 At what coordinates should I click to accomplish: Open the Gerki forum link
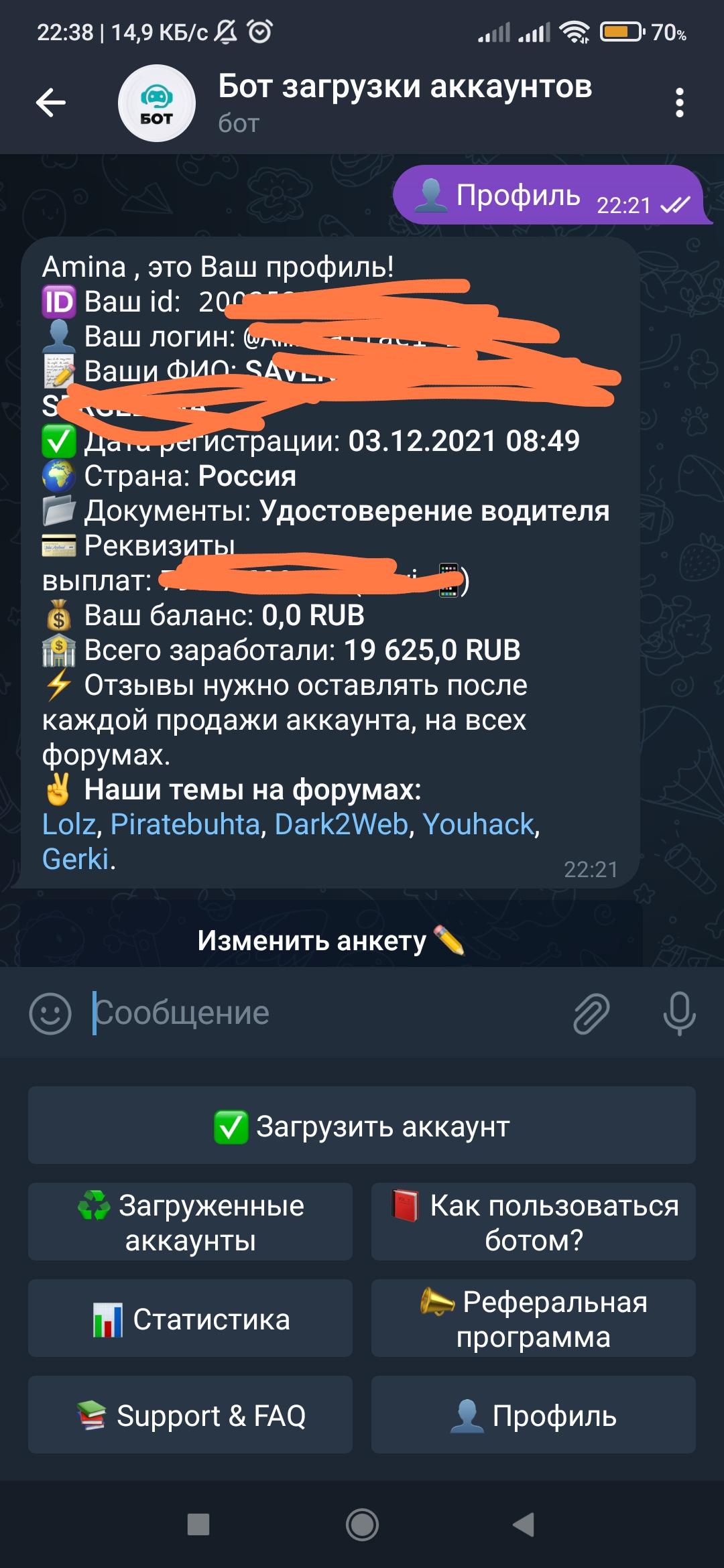75,859
